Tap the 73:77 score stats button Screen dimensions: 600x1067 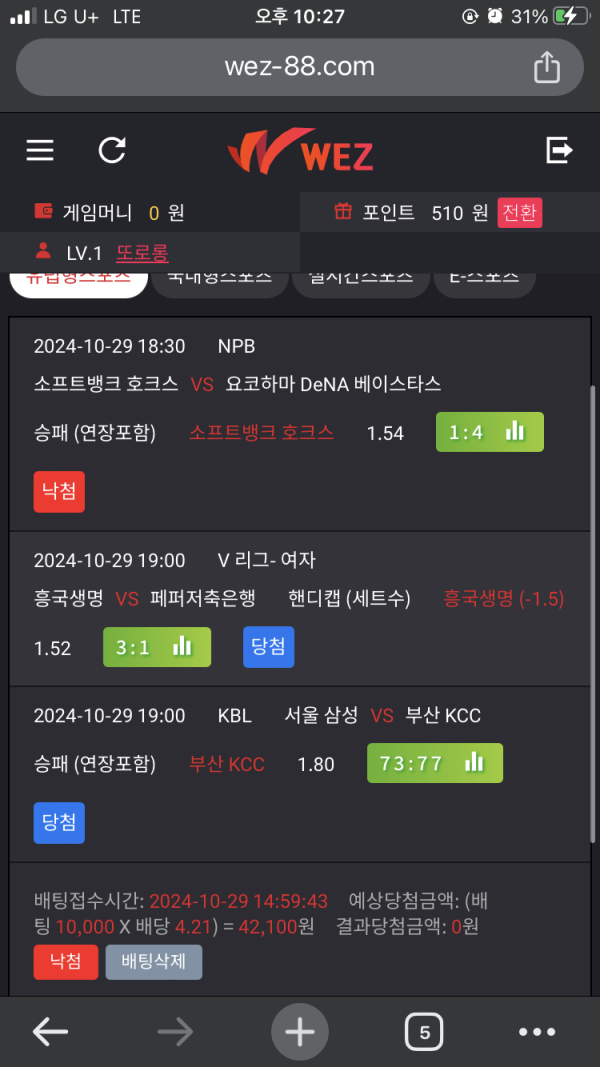(x=434, y=763)
